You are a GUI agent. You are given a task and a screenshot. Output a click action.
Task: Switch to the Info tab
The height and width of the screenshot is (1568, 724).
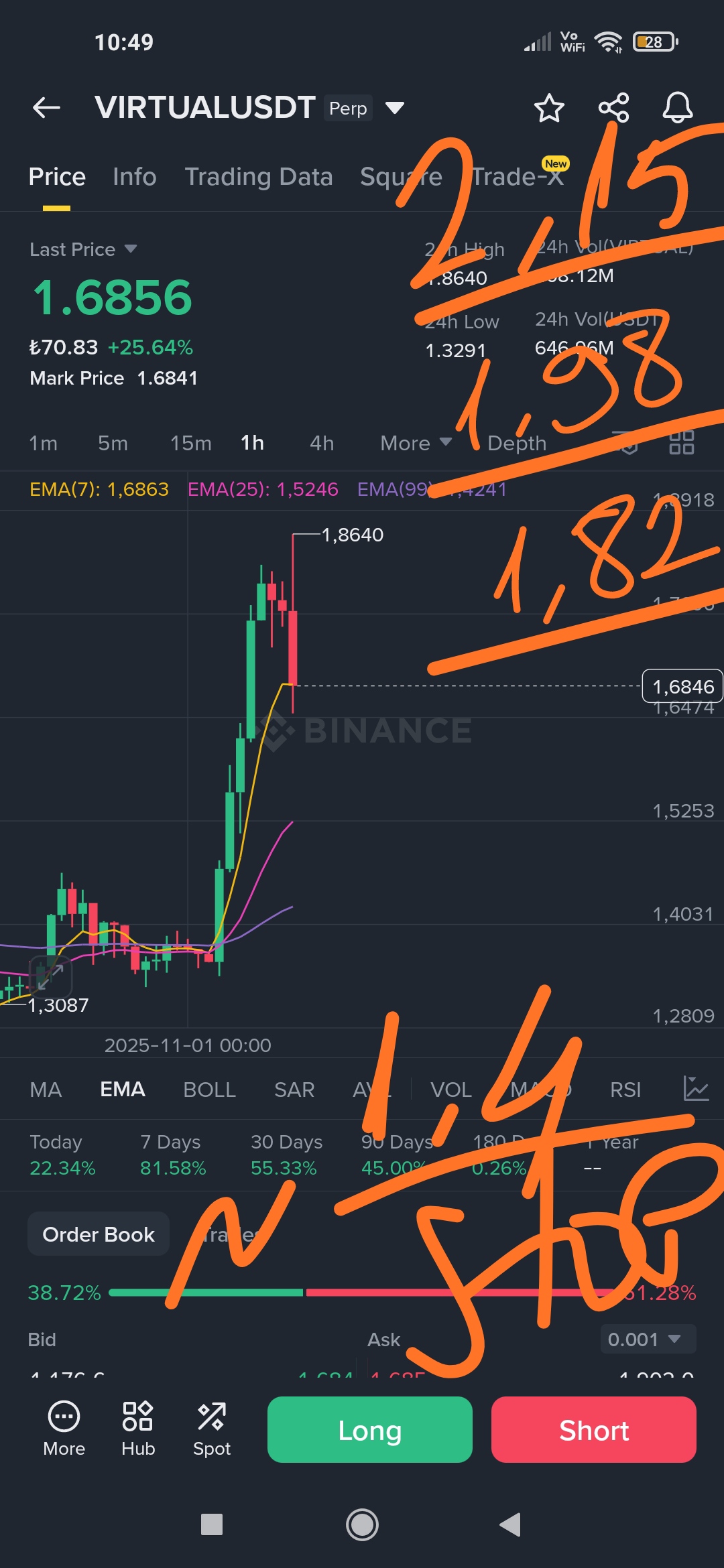134,177
